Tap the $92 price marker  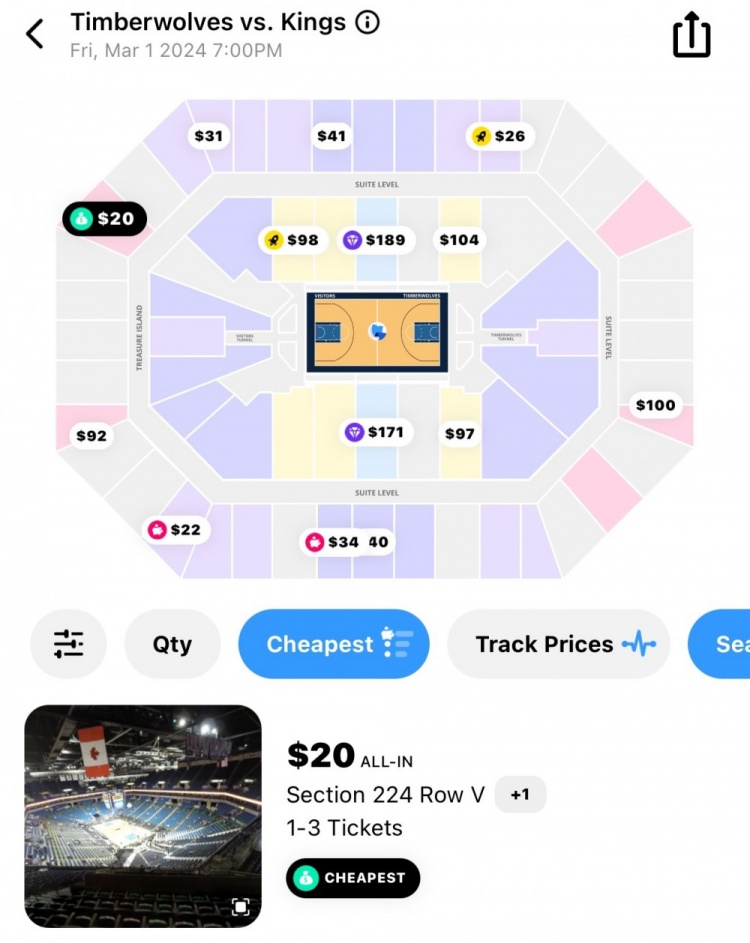pyautogui.click(x=91, y=436)
